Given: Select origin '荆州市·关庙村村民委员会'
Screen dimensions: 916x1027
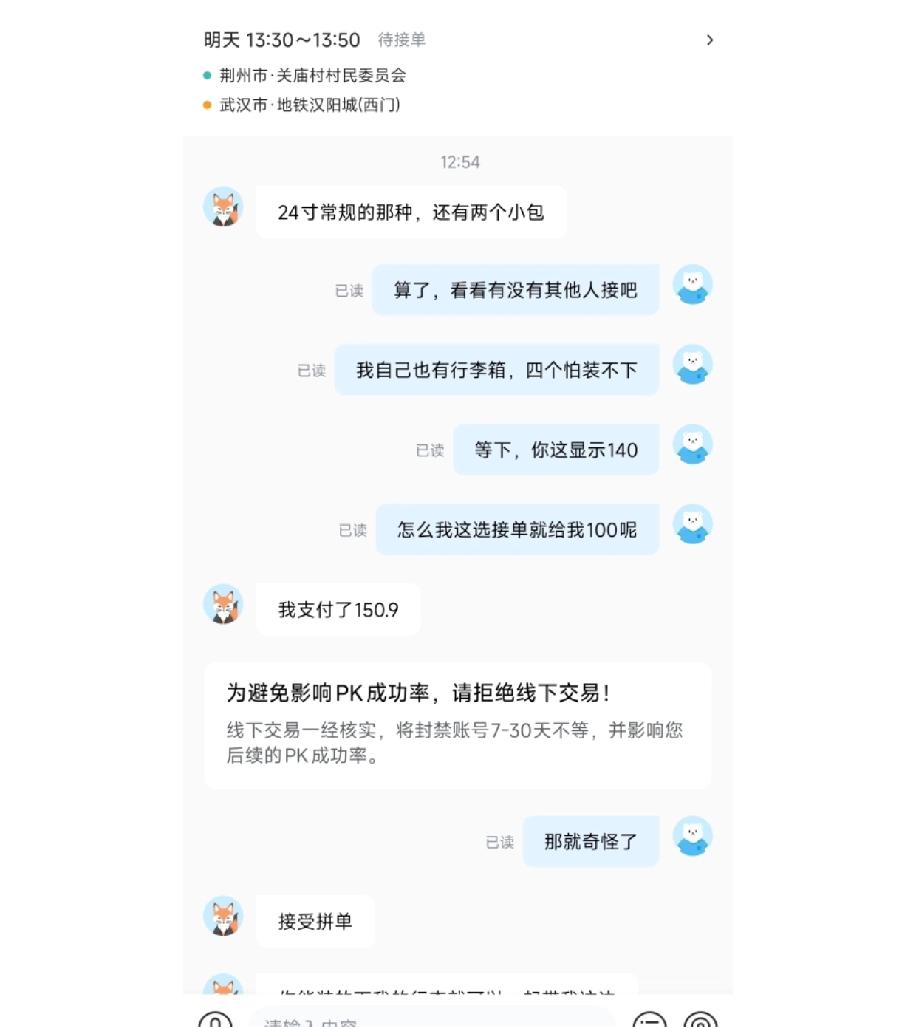Looking at the screenshot, I should (315, 75).
